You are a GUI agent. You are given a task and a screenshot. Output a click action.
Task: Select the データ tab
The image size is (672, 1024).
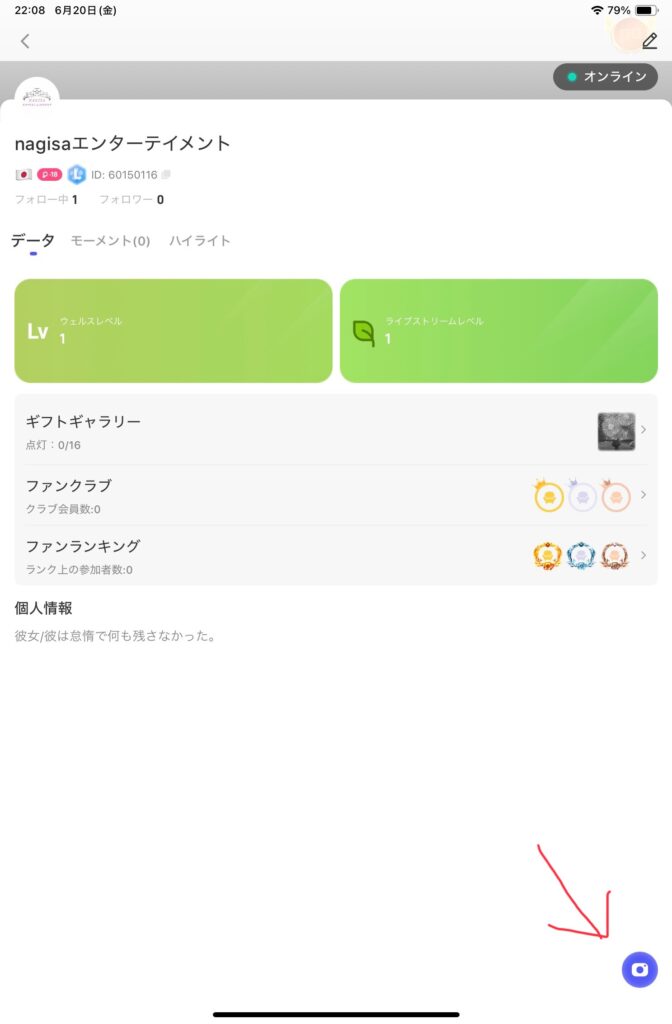coord(33,241)
